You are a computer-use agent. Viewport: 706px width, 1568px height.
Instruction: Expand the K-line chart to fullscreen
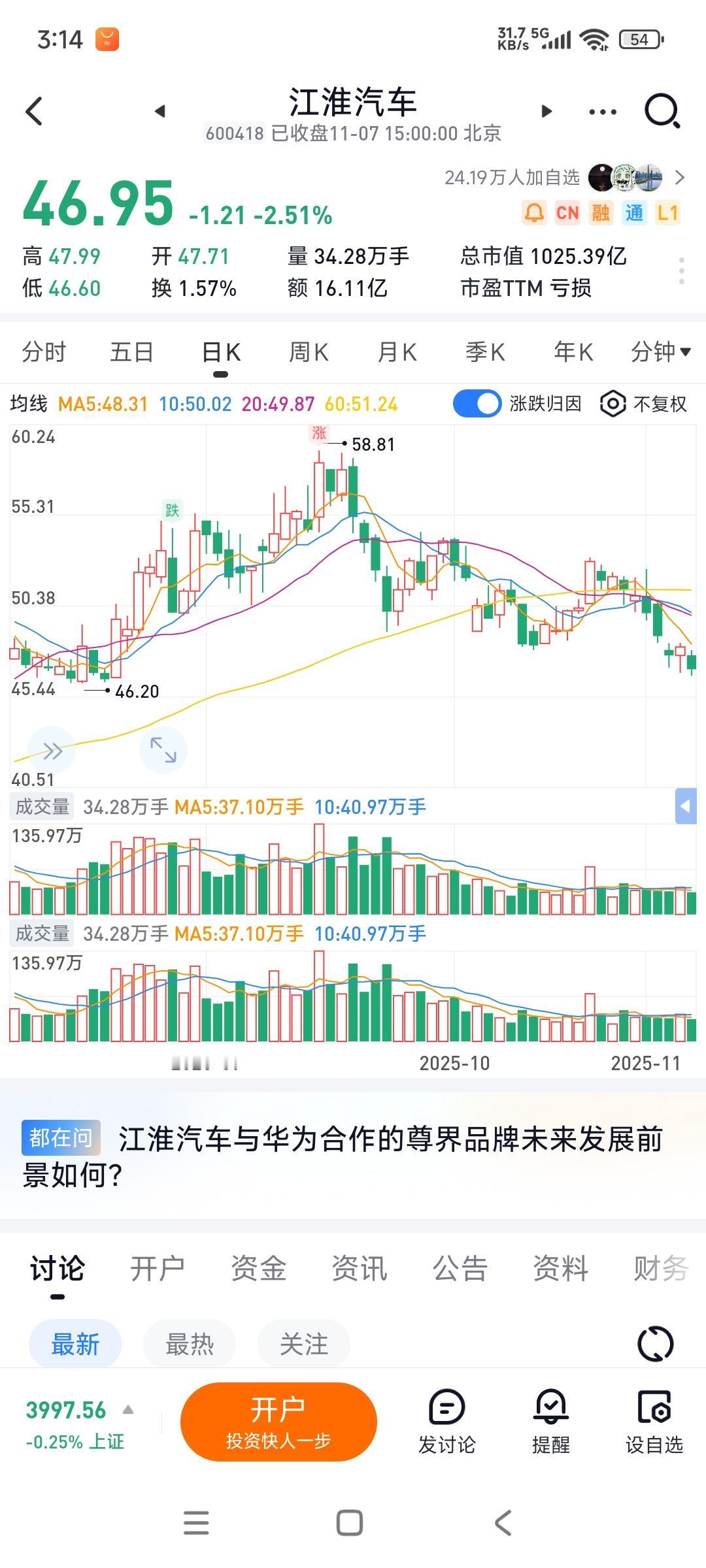pyautogui.click(x=163, y=749)
